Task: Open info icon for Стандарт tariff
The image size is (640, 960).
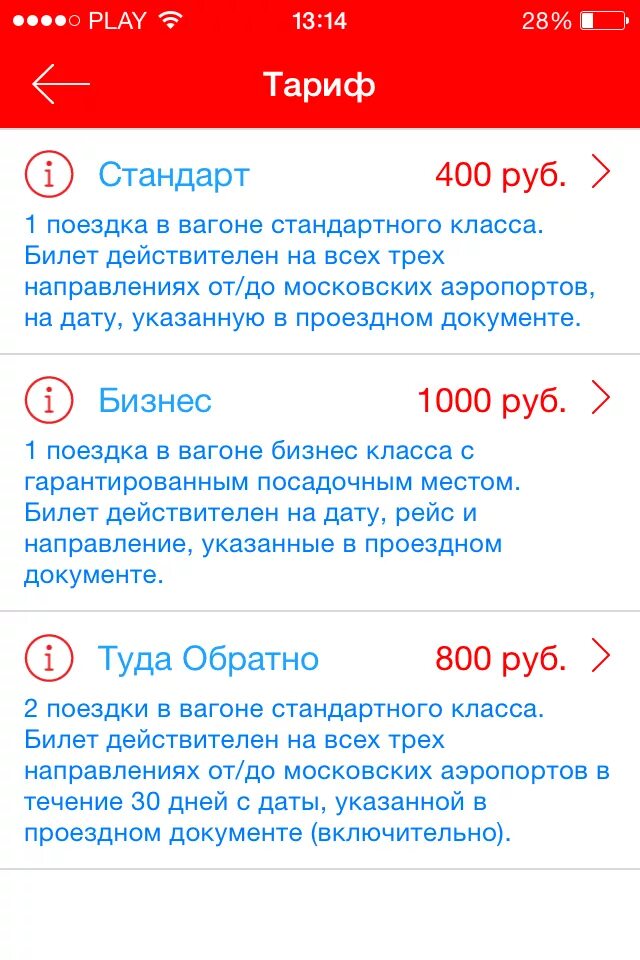Action: click(49, 175)
